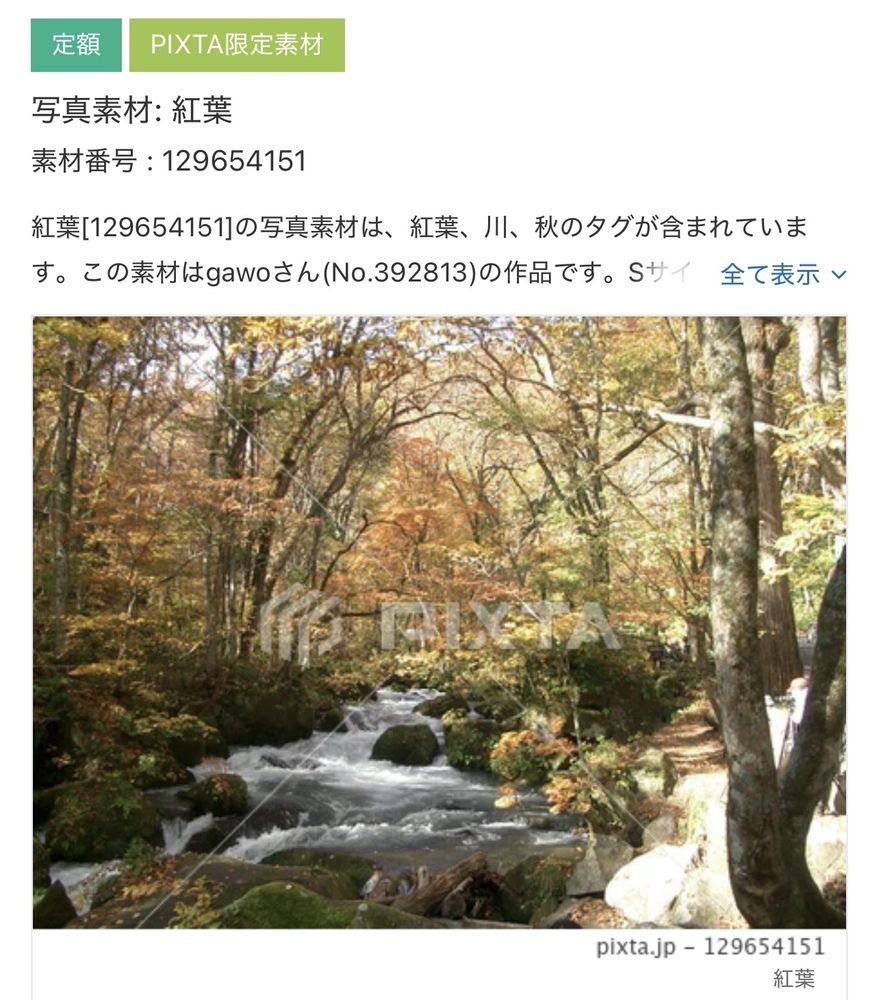Tap the PIXTA限定素材 badge
Screen dimensions: 879x1000
(x=237, y=45)
